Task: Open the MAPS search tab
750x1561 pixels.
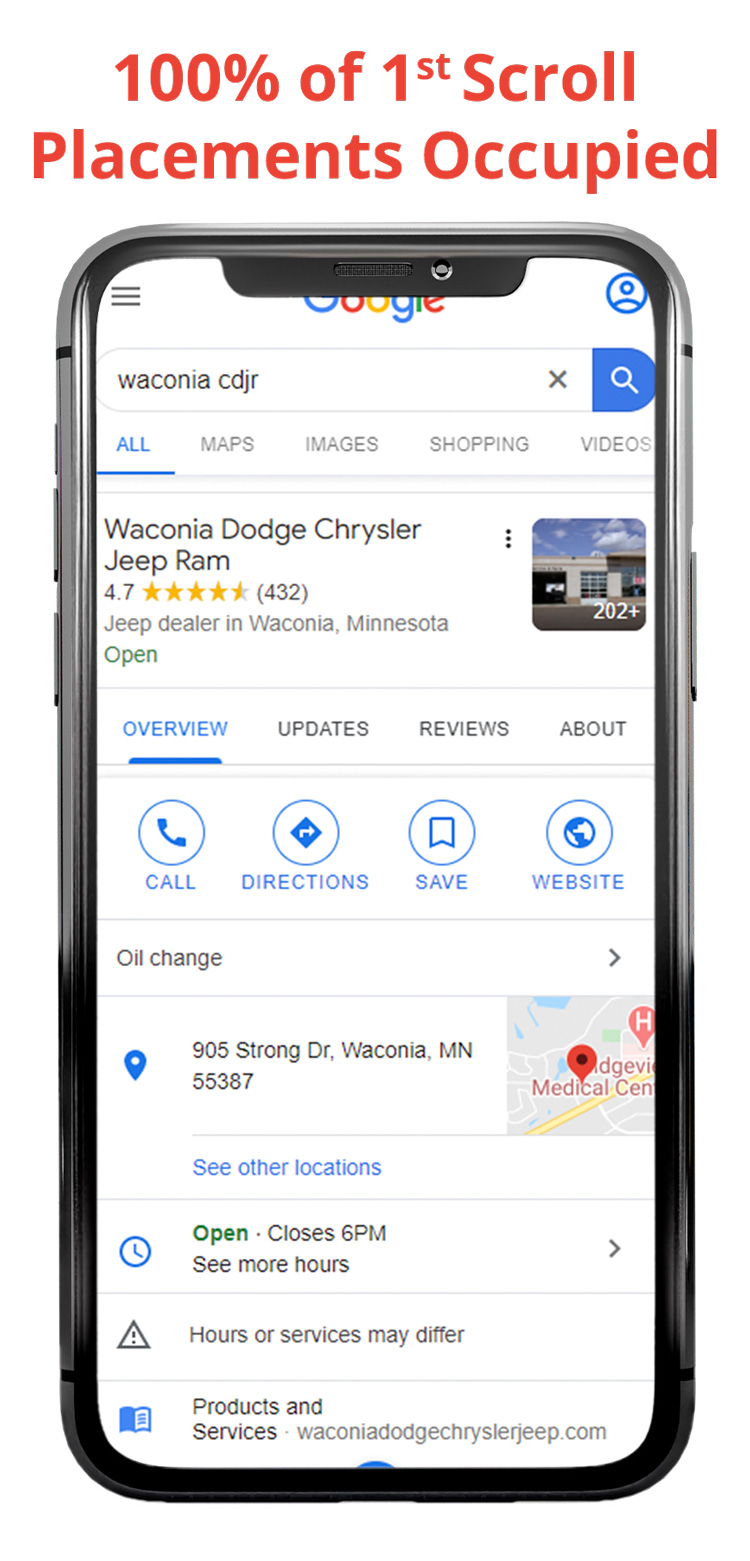Action: tap(226, 444)
